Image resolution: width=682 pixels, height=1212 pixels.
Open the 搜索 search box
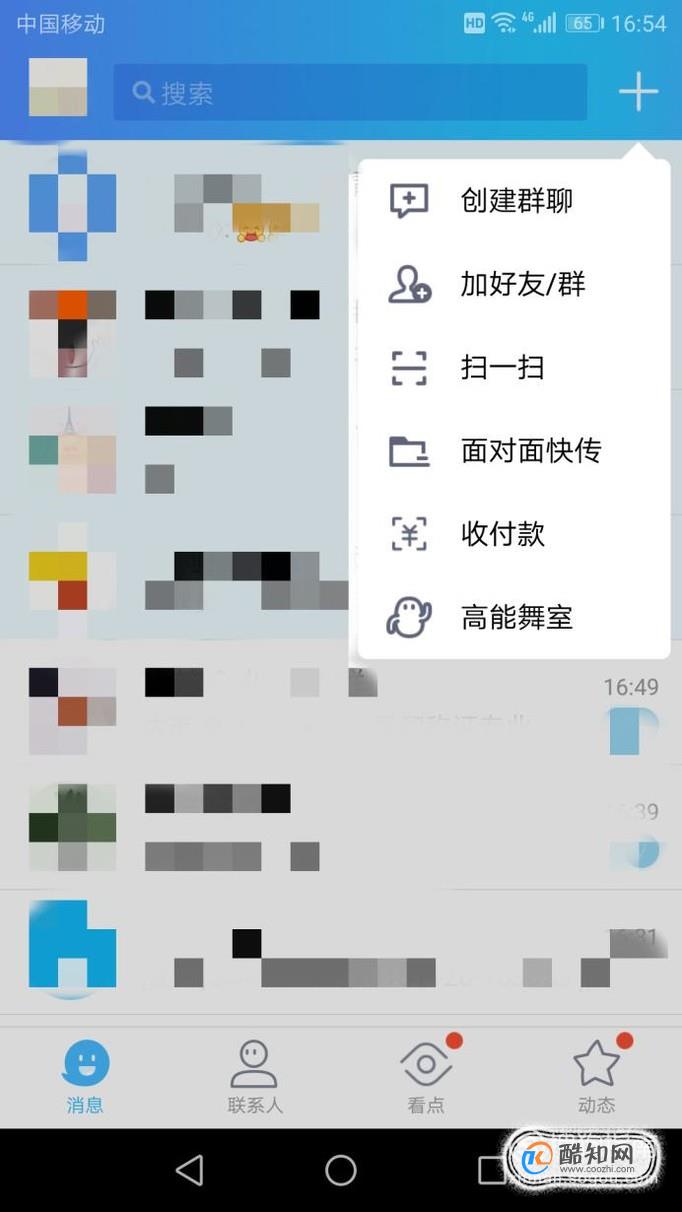(349, 93)
